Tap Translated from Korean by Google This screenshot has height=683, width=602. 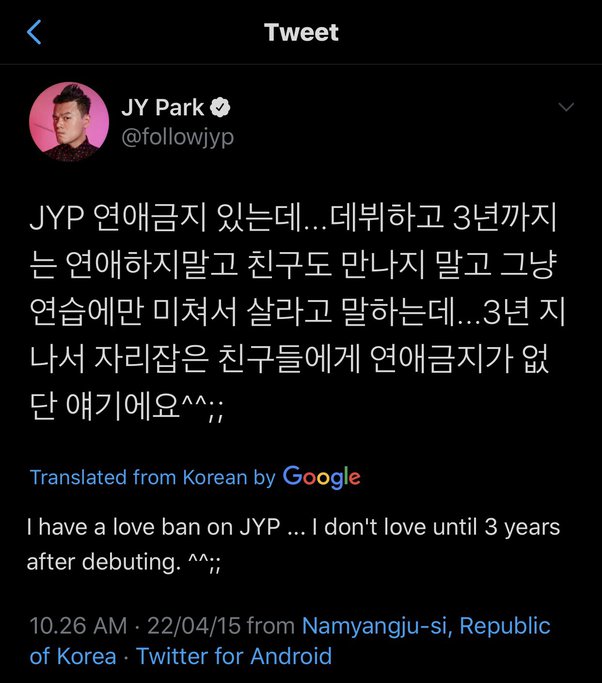click(195, 477)
